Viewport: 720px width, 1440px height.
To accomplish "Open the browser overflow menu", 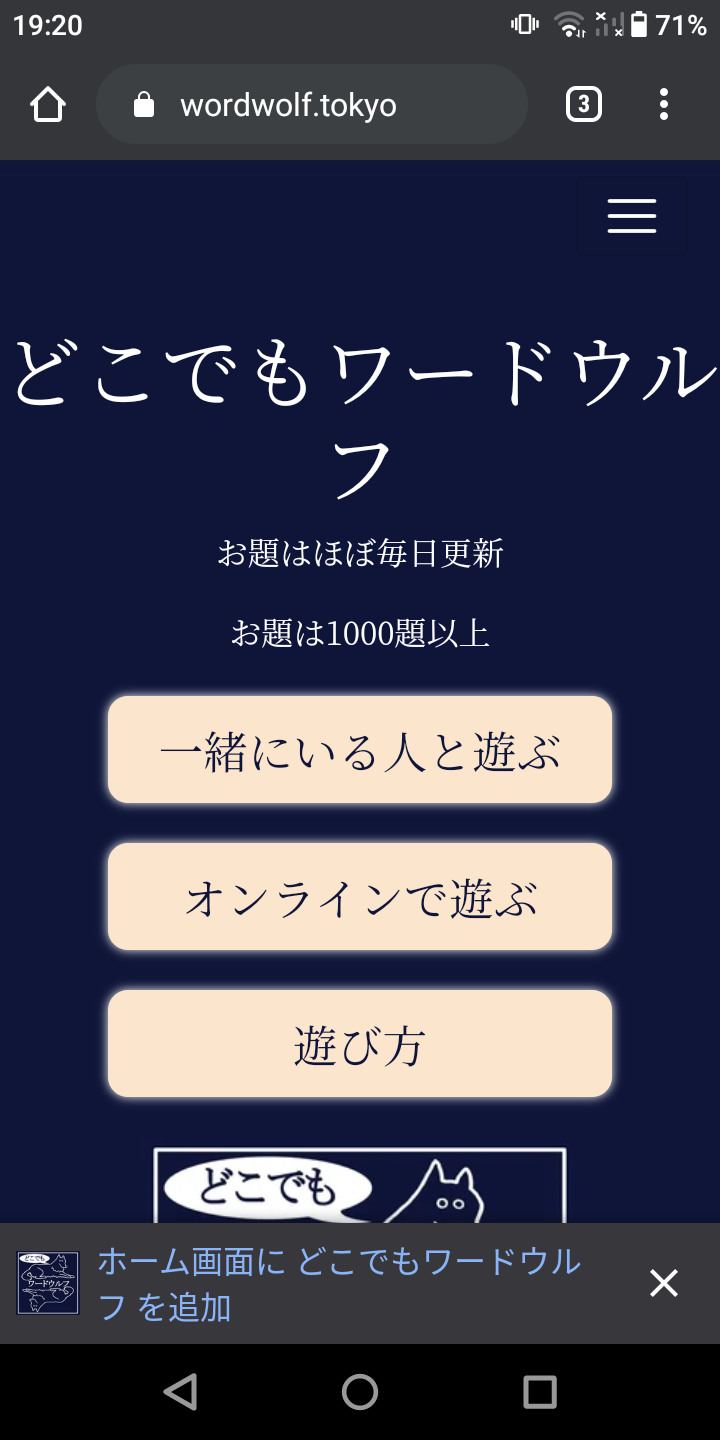I will coord(664,105).
